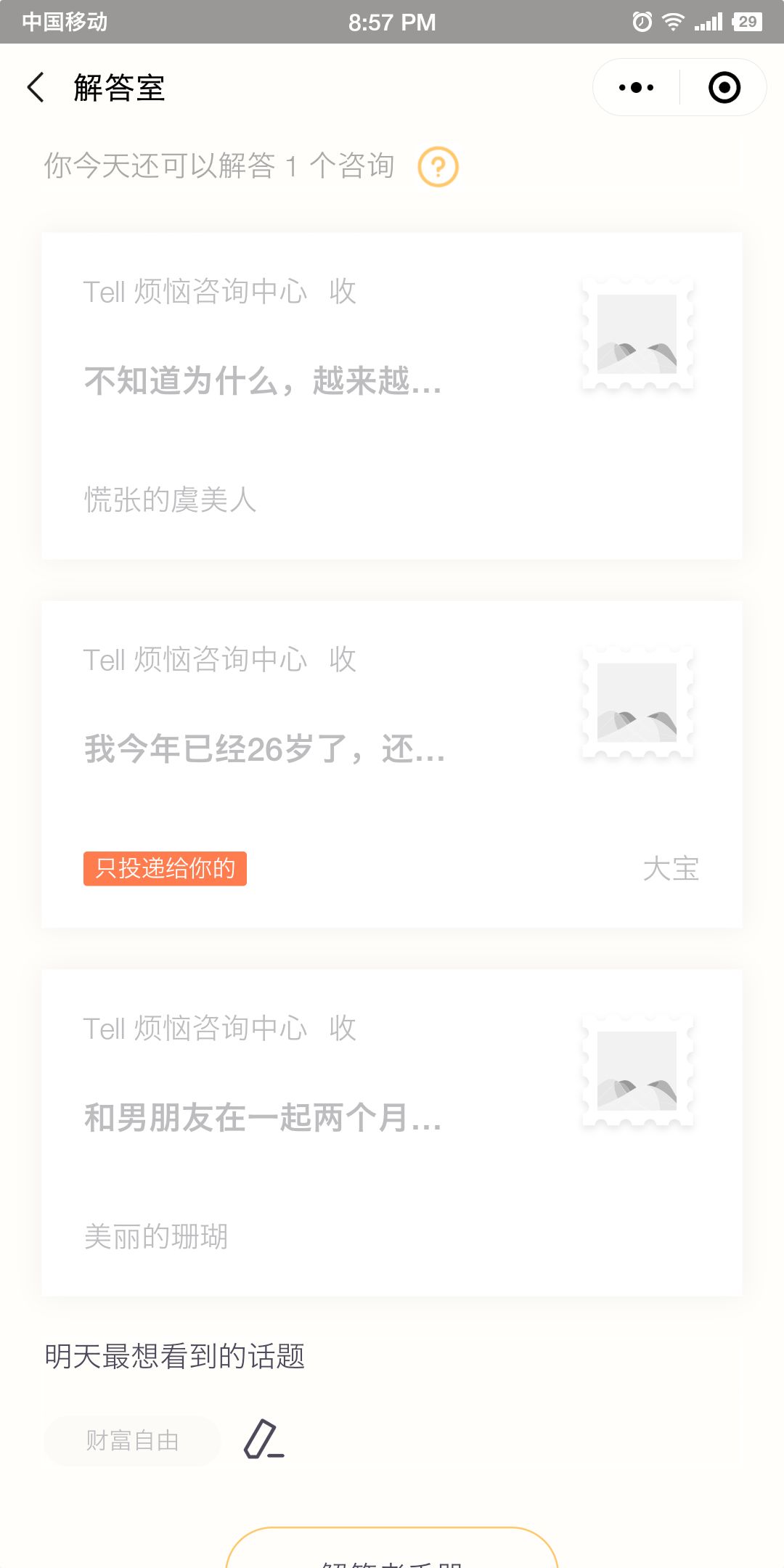
Task: Go back from the 解答室 page
Action: [x=36, y=88]
